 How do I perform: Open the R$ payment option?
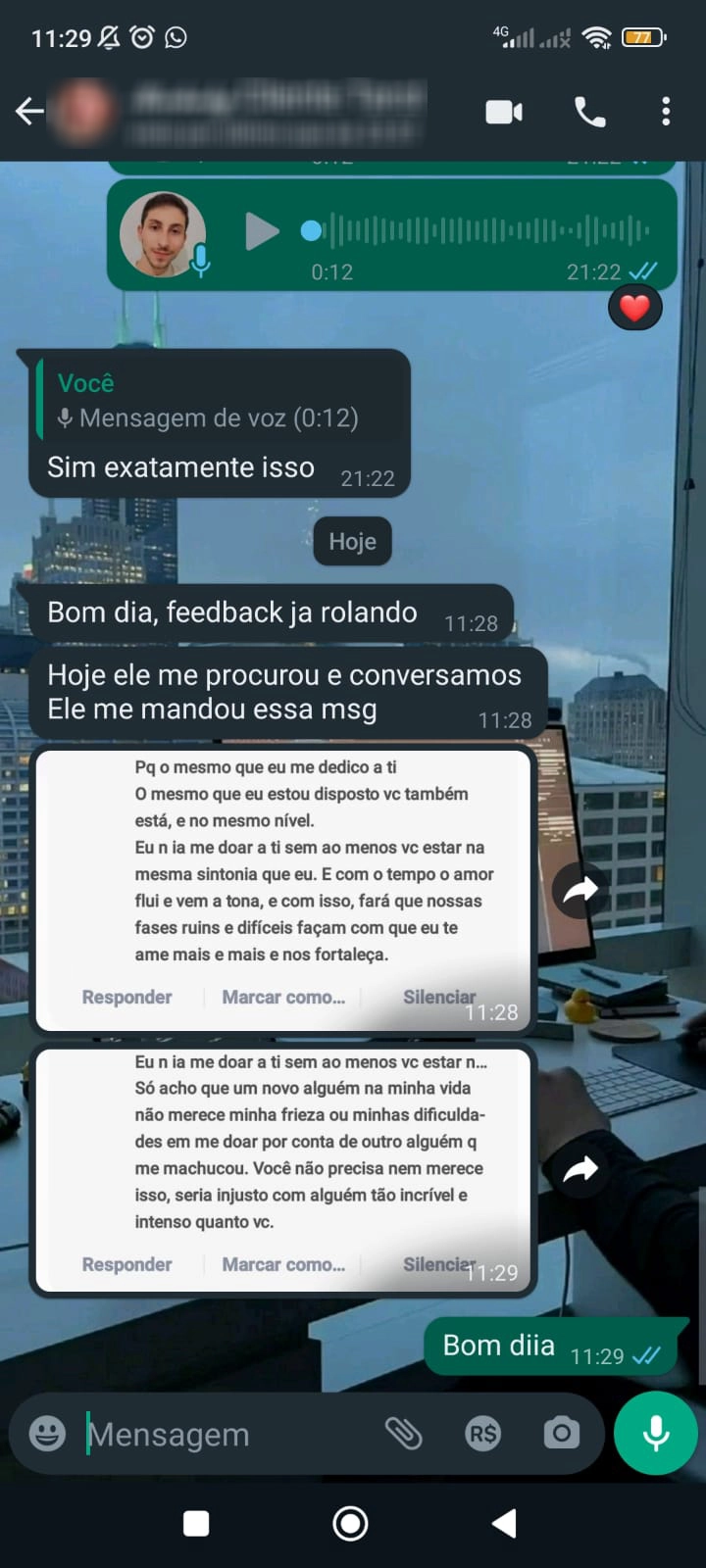(482, 1434)
